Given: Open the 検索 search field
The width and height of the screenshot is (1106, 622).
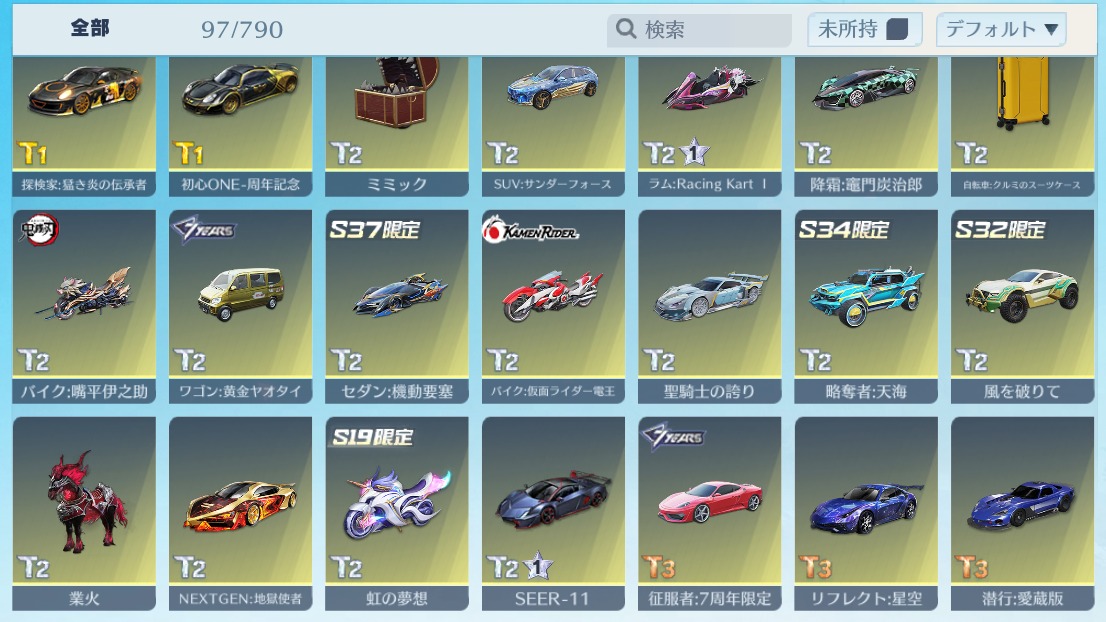Looking at the screenshot, I should click(700, 30).
